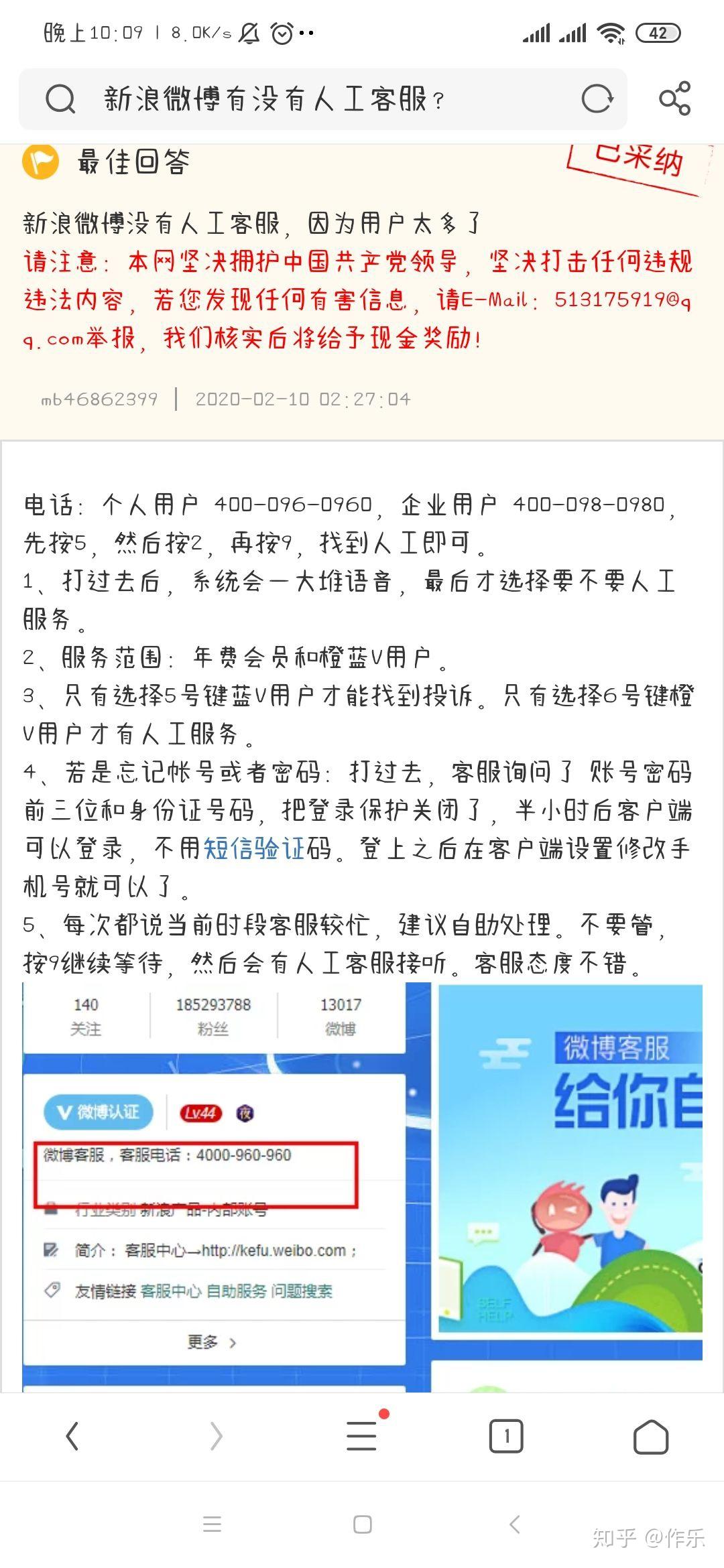
Task: Go to the browser home page
Action: pyautogui.click(x=651, y=1436)
